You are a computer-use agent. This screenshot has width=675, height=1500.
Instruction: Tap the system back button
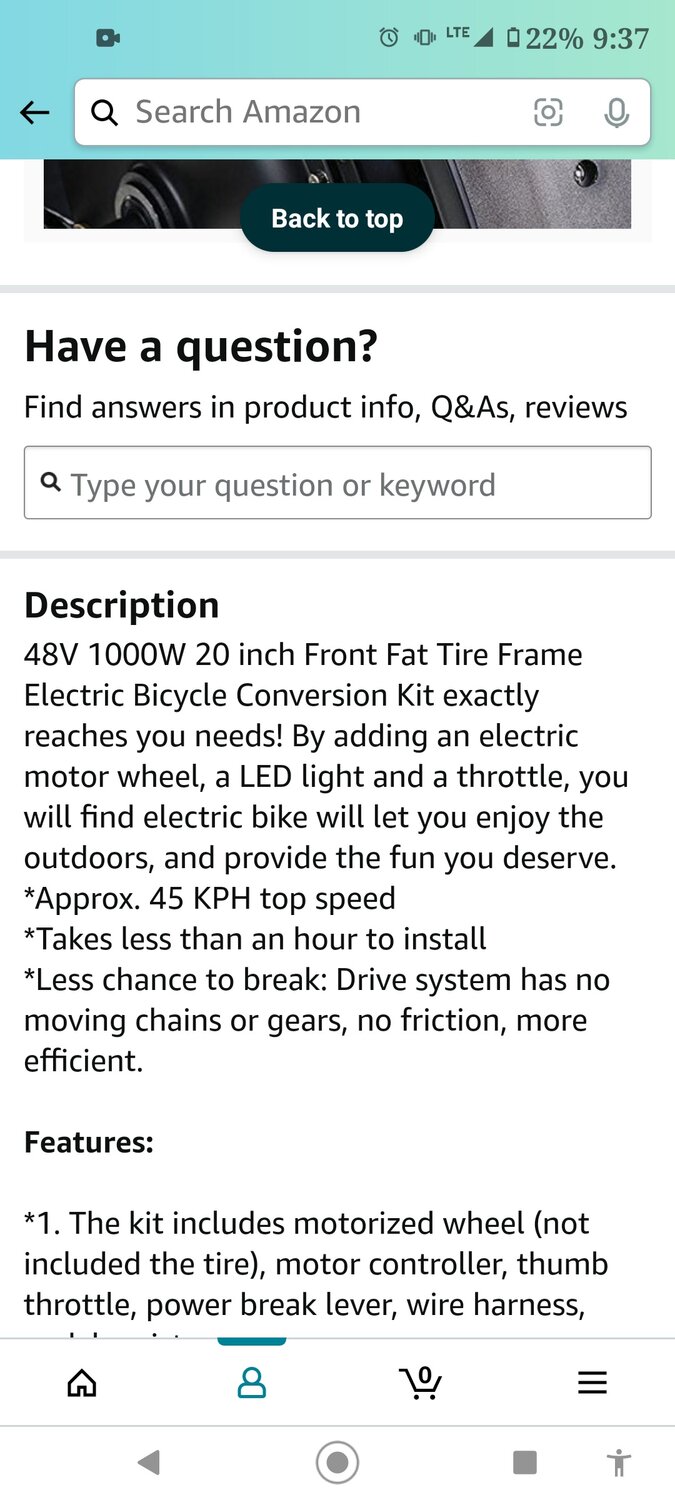[149, 1463]
